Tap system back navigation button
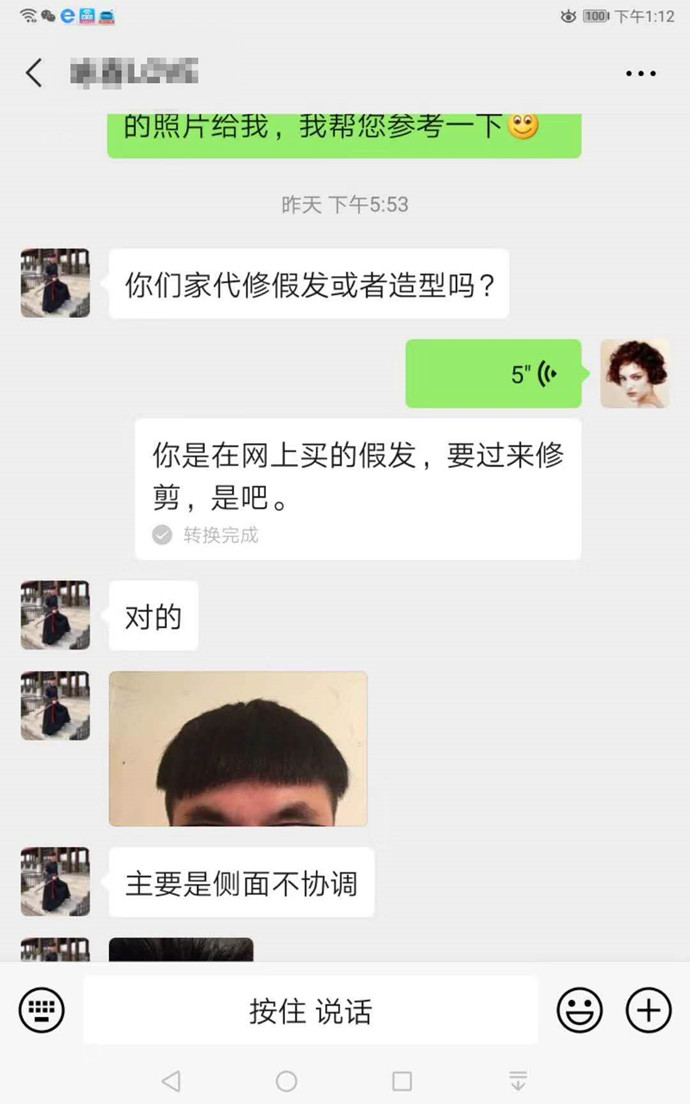The height and width of the screenshot is (1104, 690). 171,1081
